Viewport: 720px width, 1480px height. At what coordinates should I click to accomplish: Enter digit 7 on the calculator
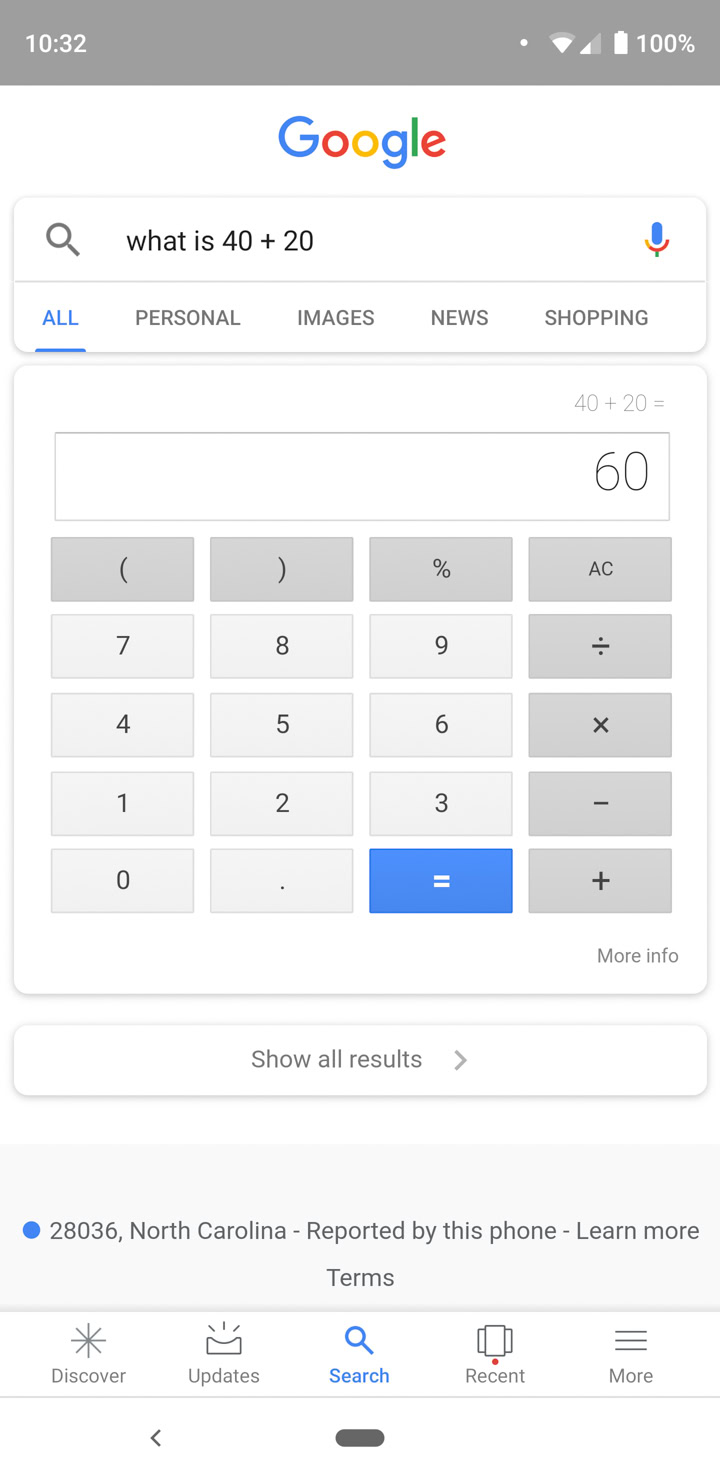tap(123, 646)
